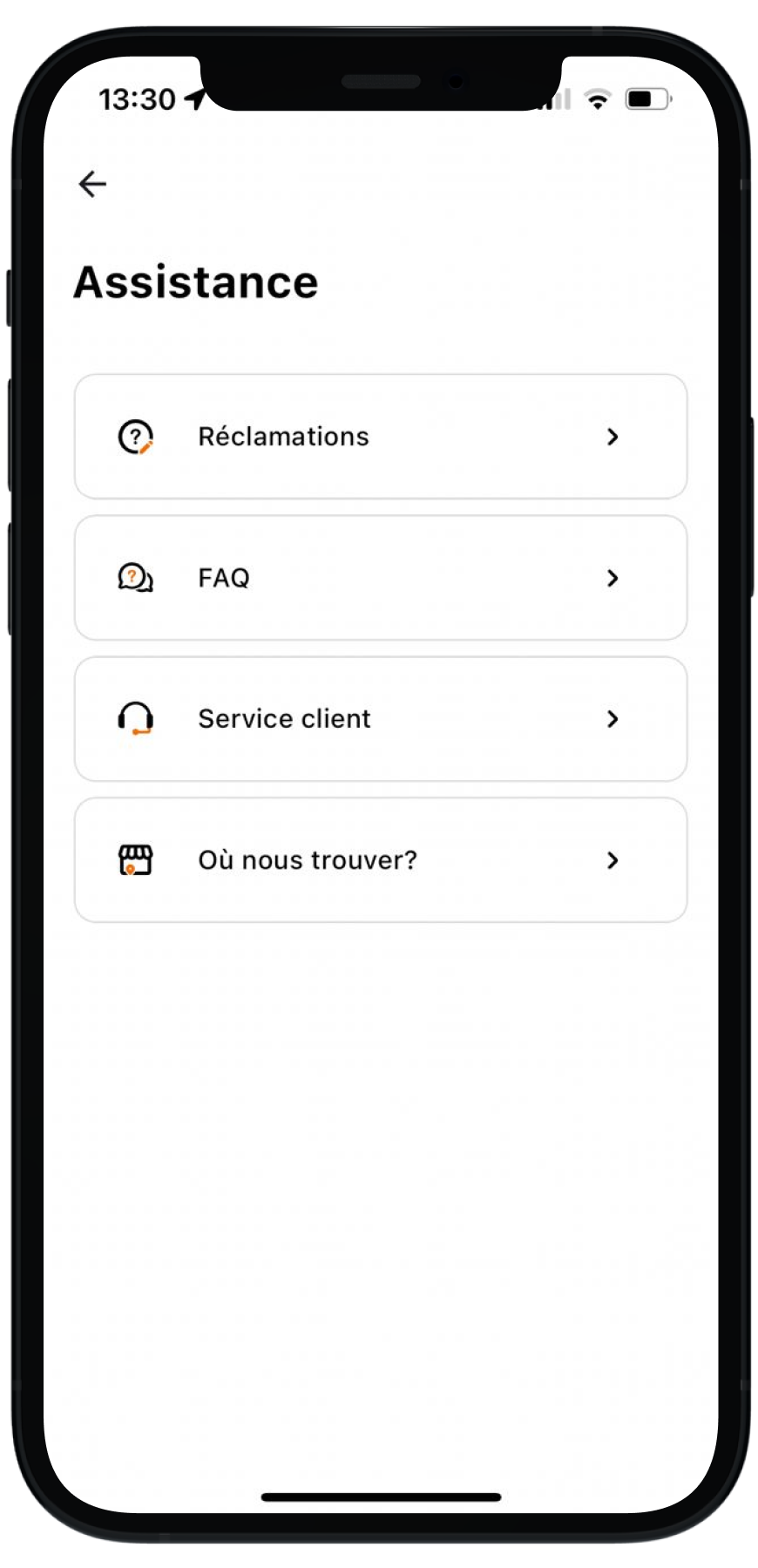Open the FAQ section
This screenshot has width=758, height=1568.
(x=381, y=578)
